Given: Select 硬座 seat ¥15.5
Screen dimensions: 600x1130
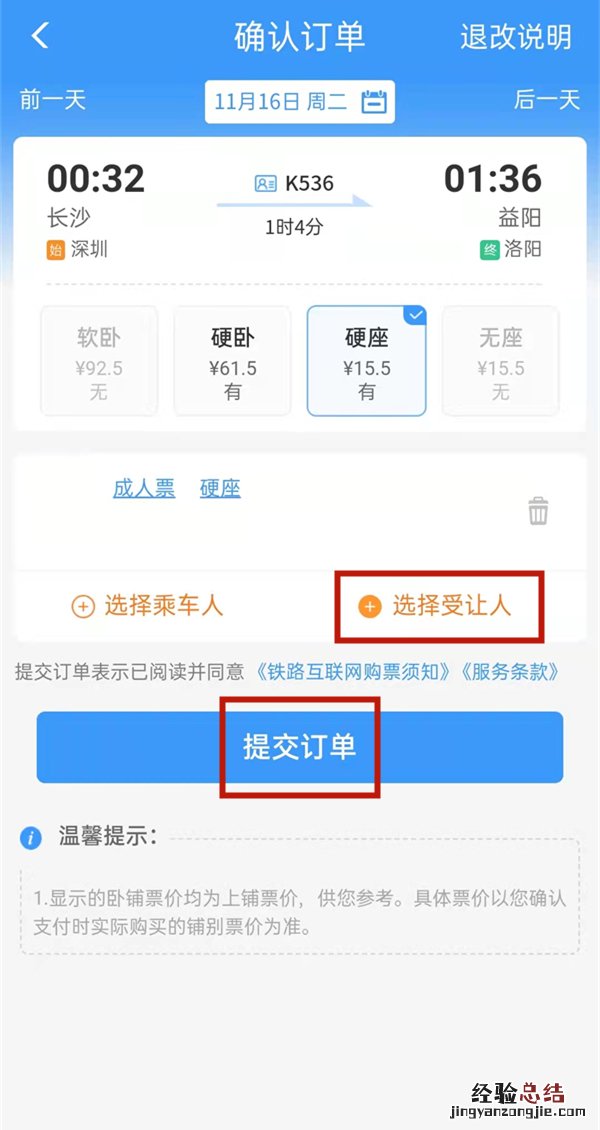Looking at the screenshot, I should 366,360.
